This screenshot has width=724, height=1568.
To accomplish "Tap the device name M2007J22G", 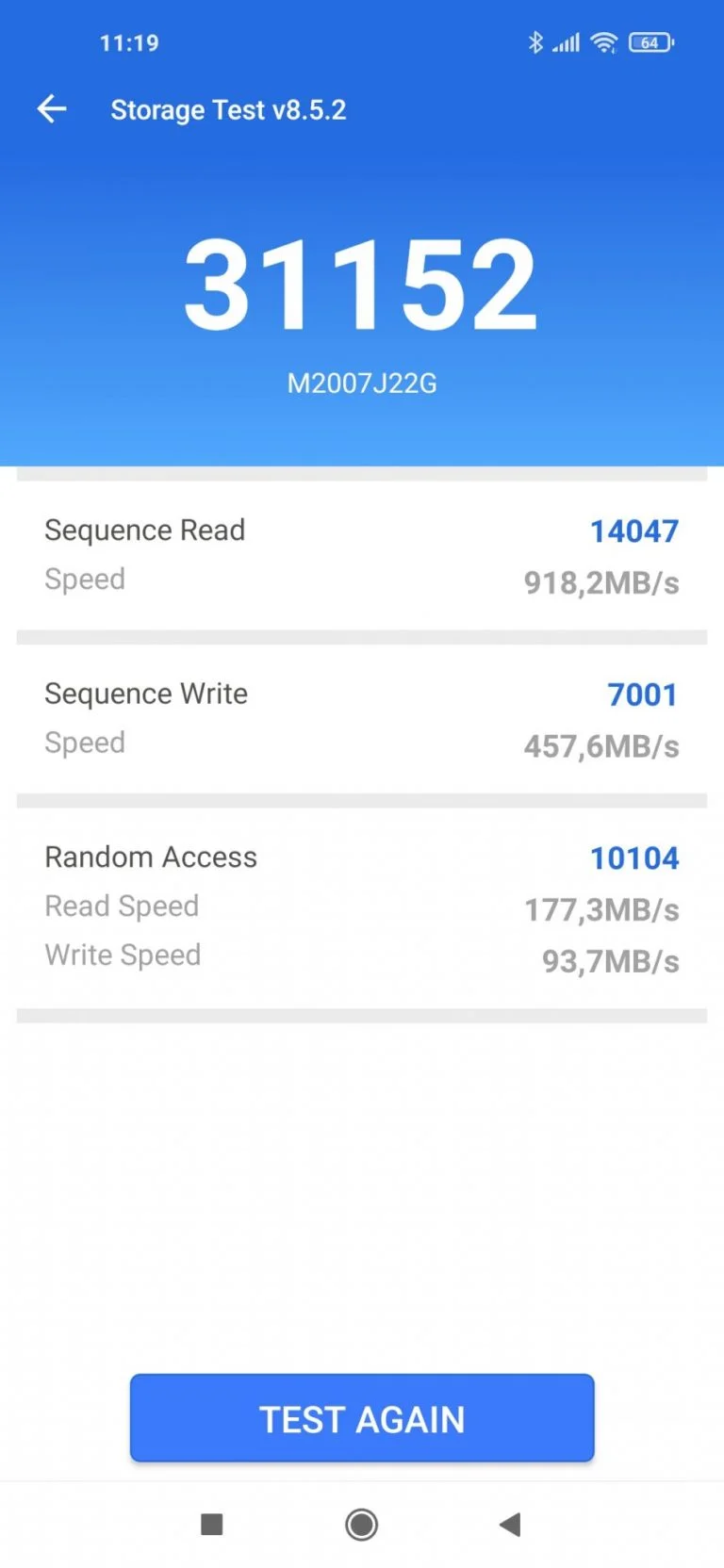I will pos(361,383).
